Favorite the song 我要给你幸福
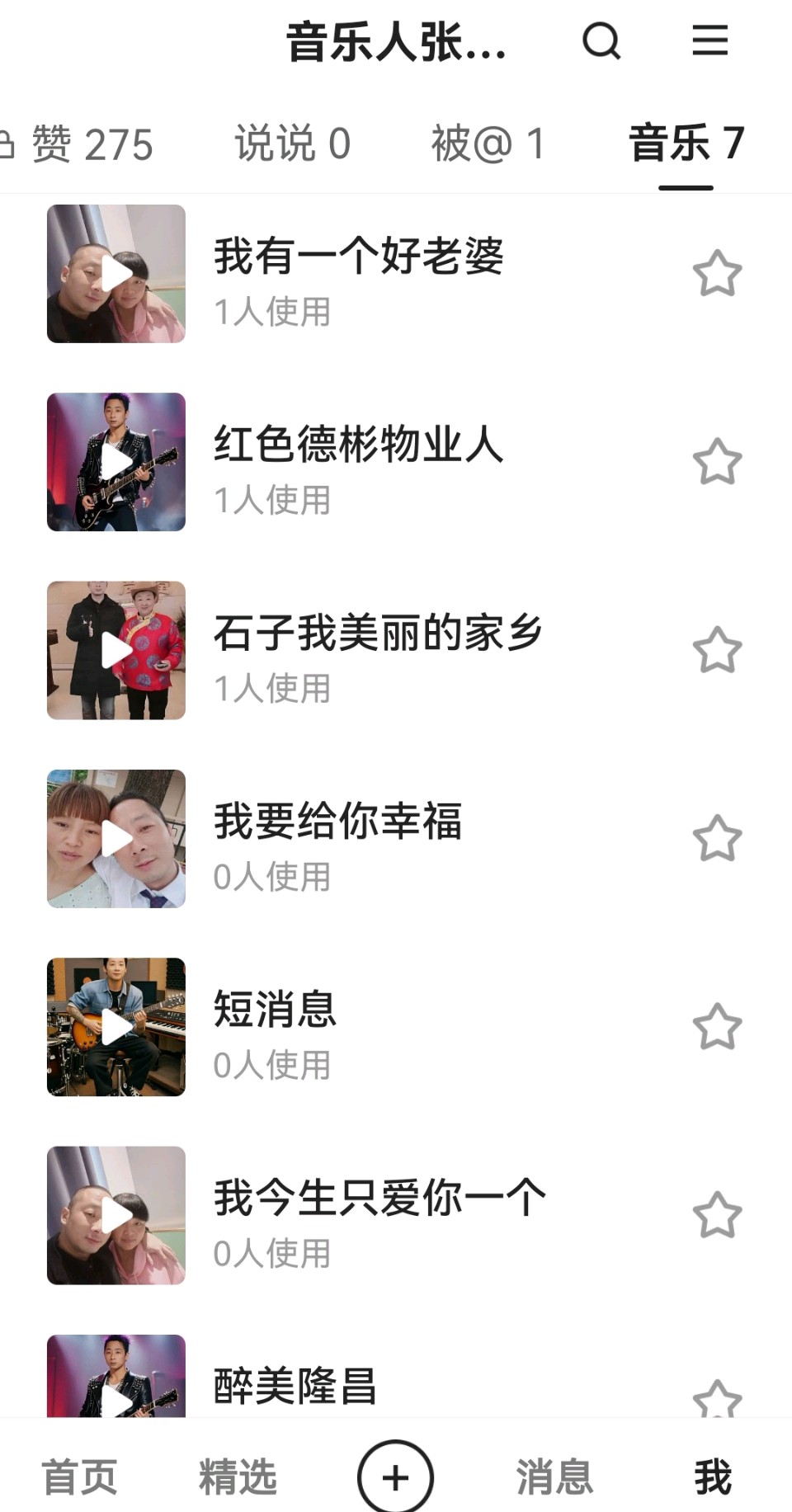This screenshot has height=1512, width=792. tap(717, 839)
